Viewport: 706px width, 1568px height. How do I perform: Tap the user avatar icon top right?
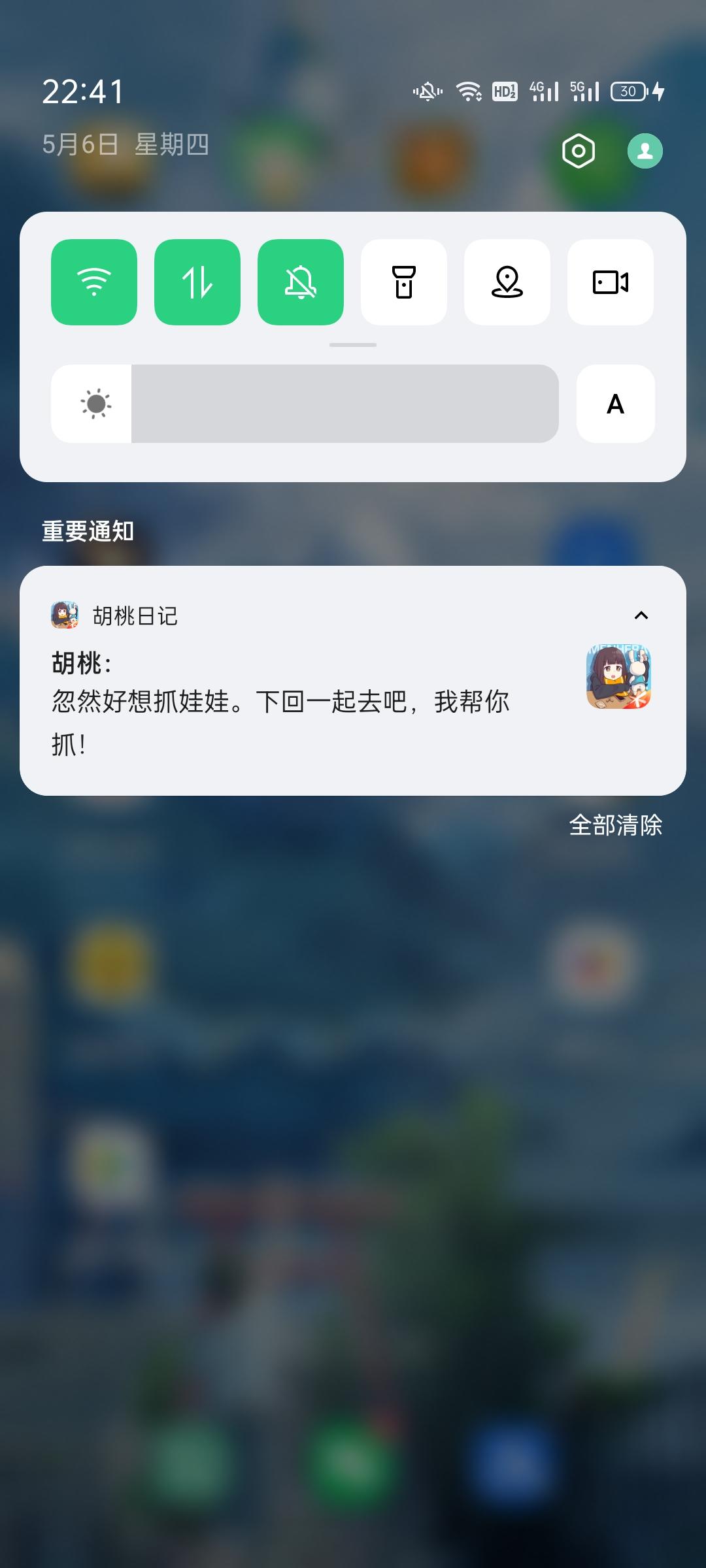click(x=644, y=150)
